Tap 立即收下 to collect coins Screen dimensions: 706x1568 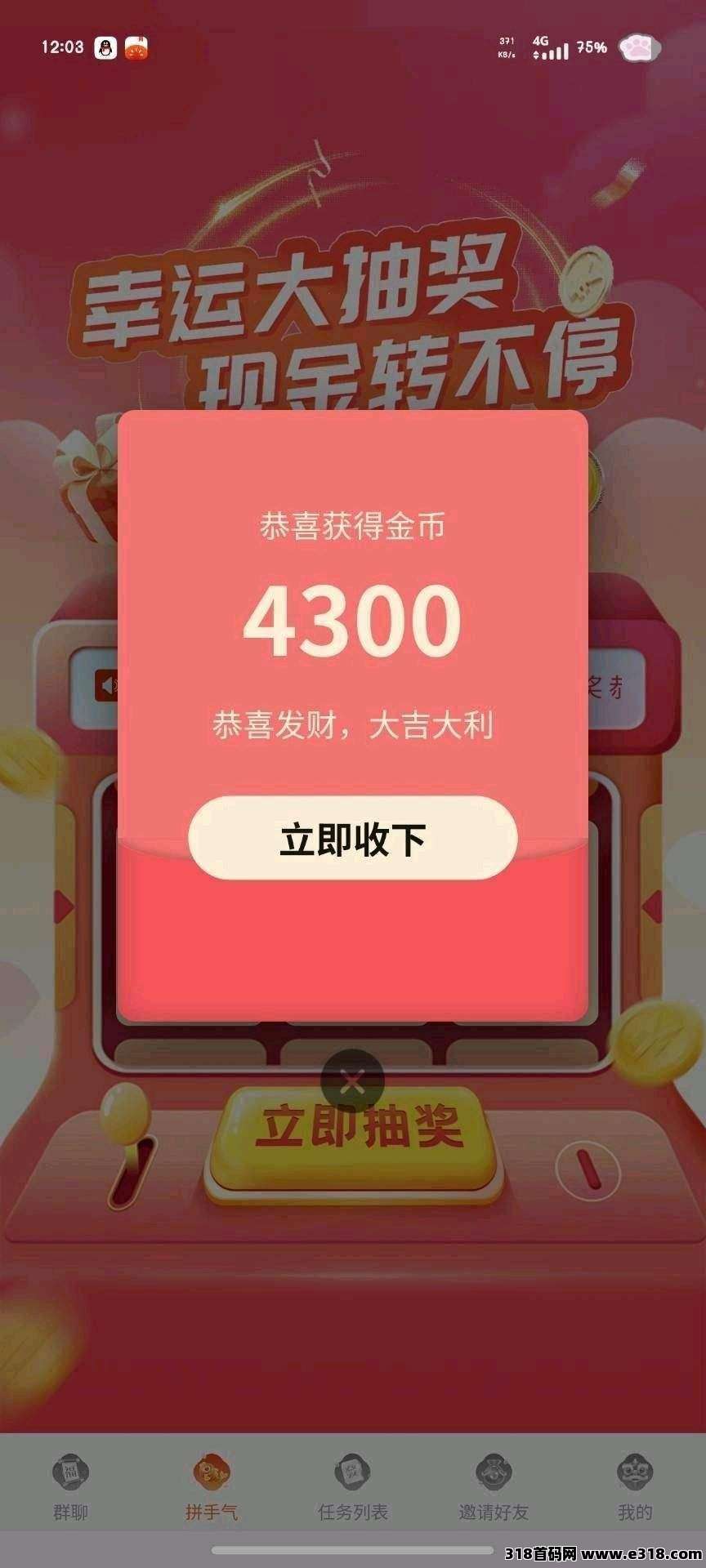pyautogui.click(x=352, y=839)
